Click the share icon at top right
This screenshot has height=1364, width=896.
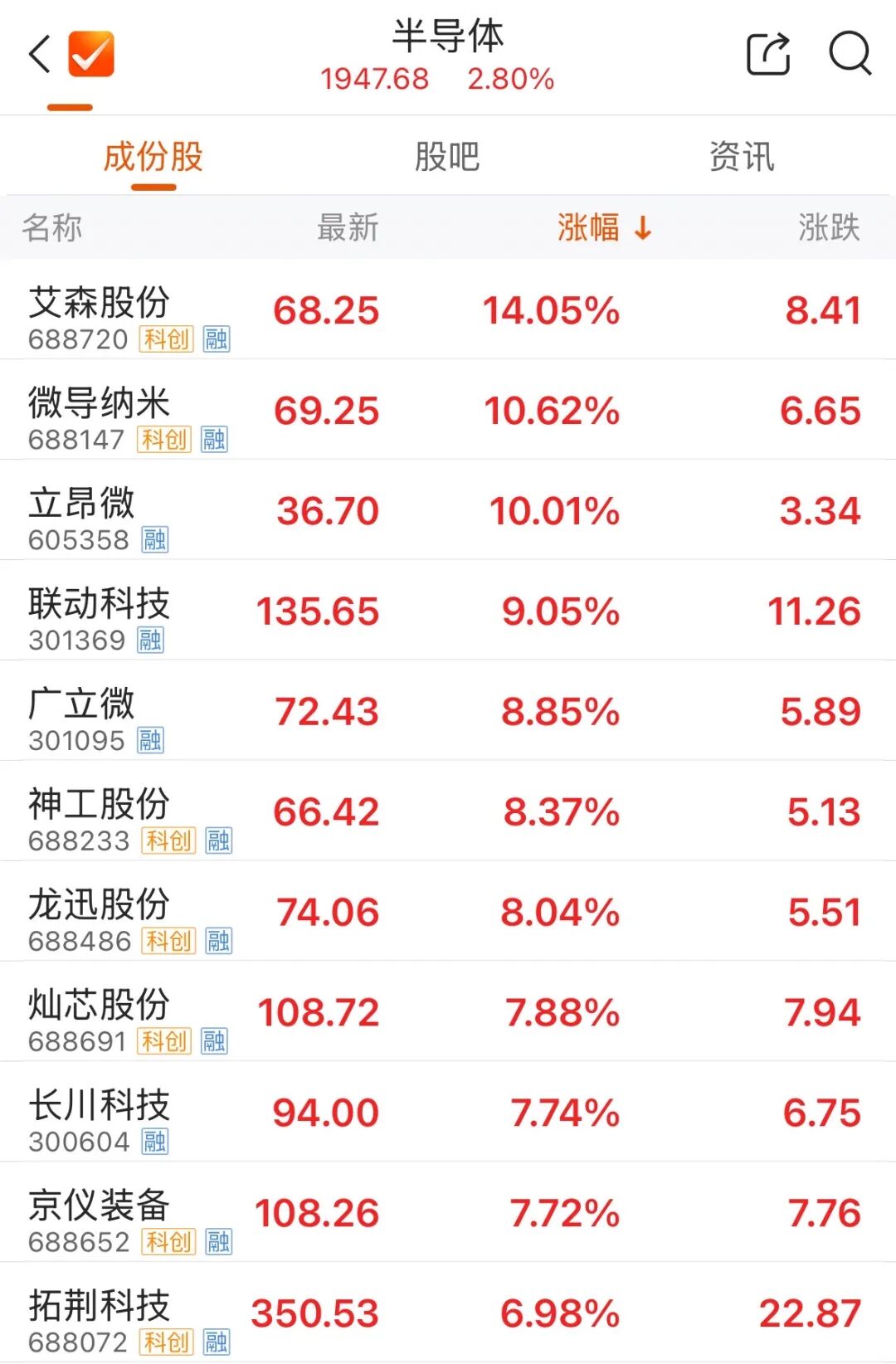click(x=769, y=53)
